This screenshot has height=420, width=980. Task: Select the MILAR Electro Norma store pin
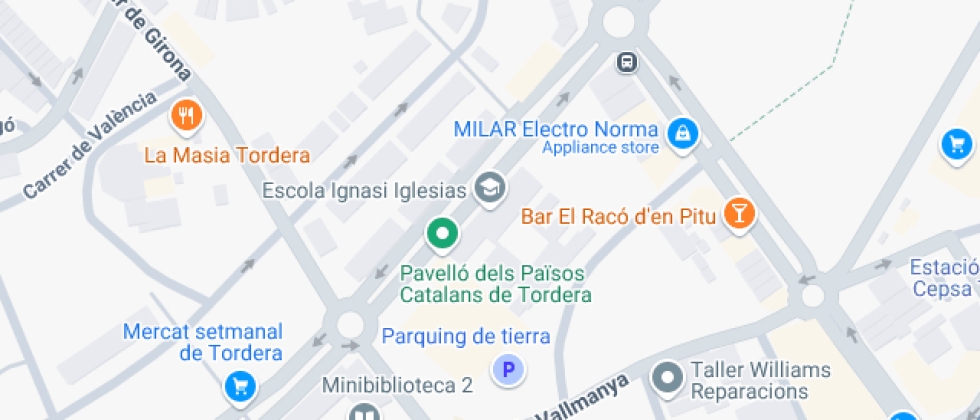click(x=683, y=131)
